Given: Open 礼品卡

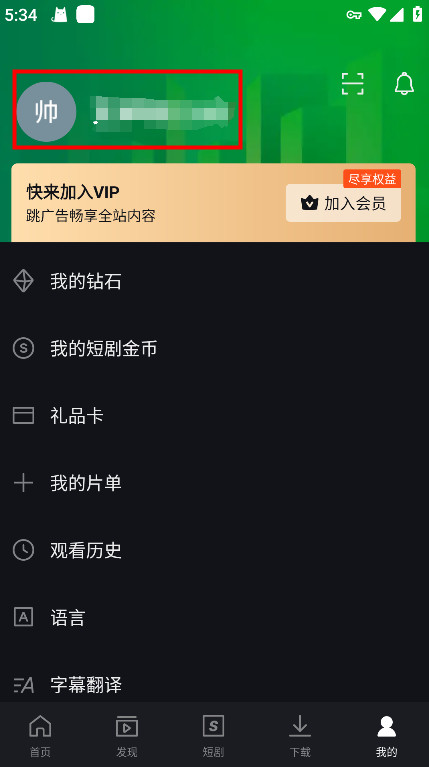Looking at the screenshot, I should pyautogui.click(x=214, y=416).
